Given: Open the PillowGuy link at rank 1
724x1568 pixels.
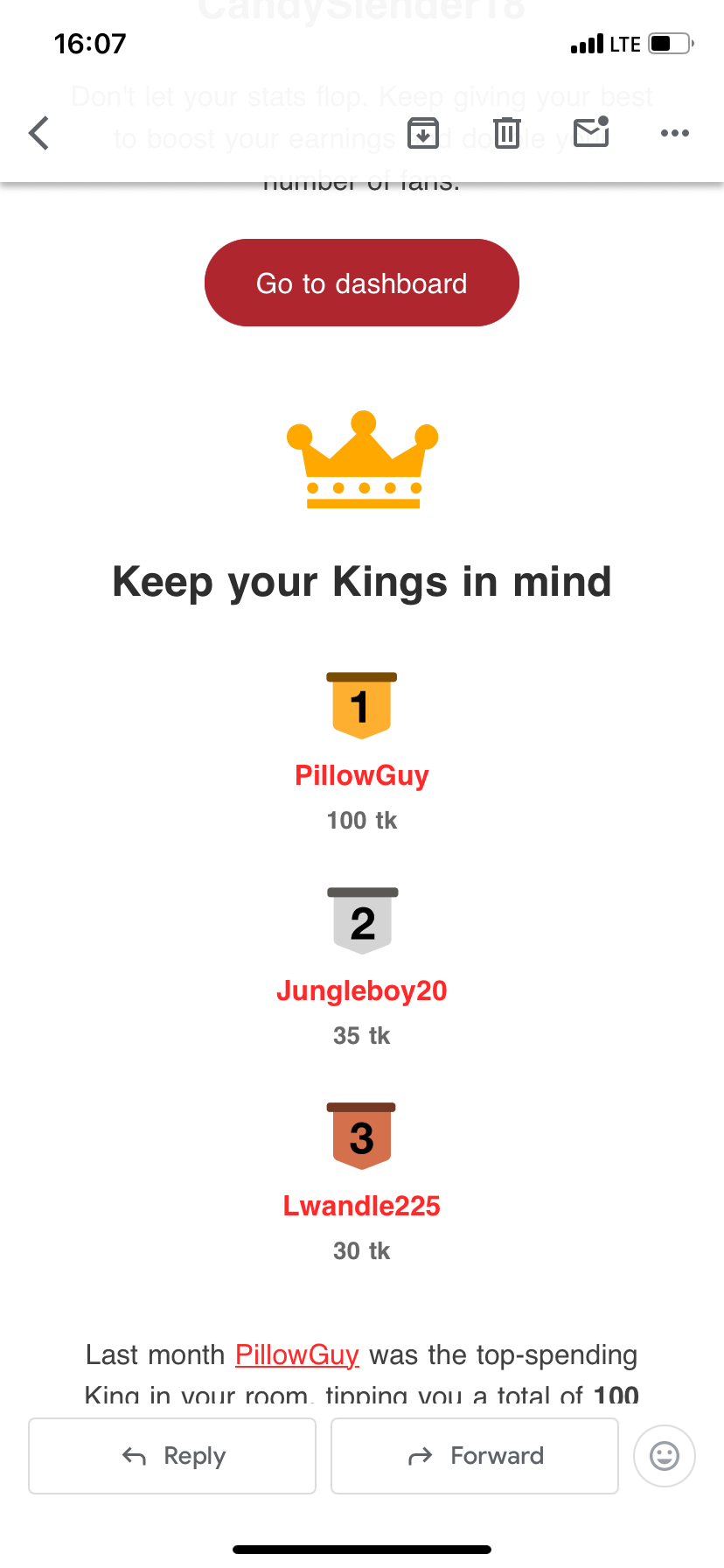Looking at the screenshot, I should [x=361, y=775].
